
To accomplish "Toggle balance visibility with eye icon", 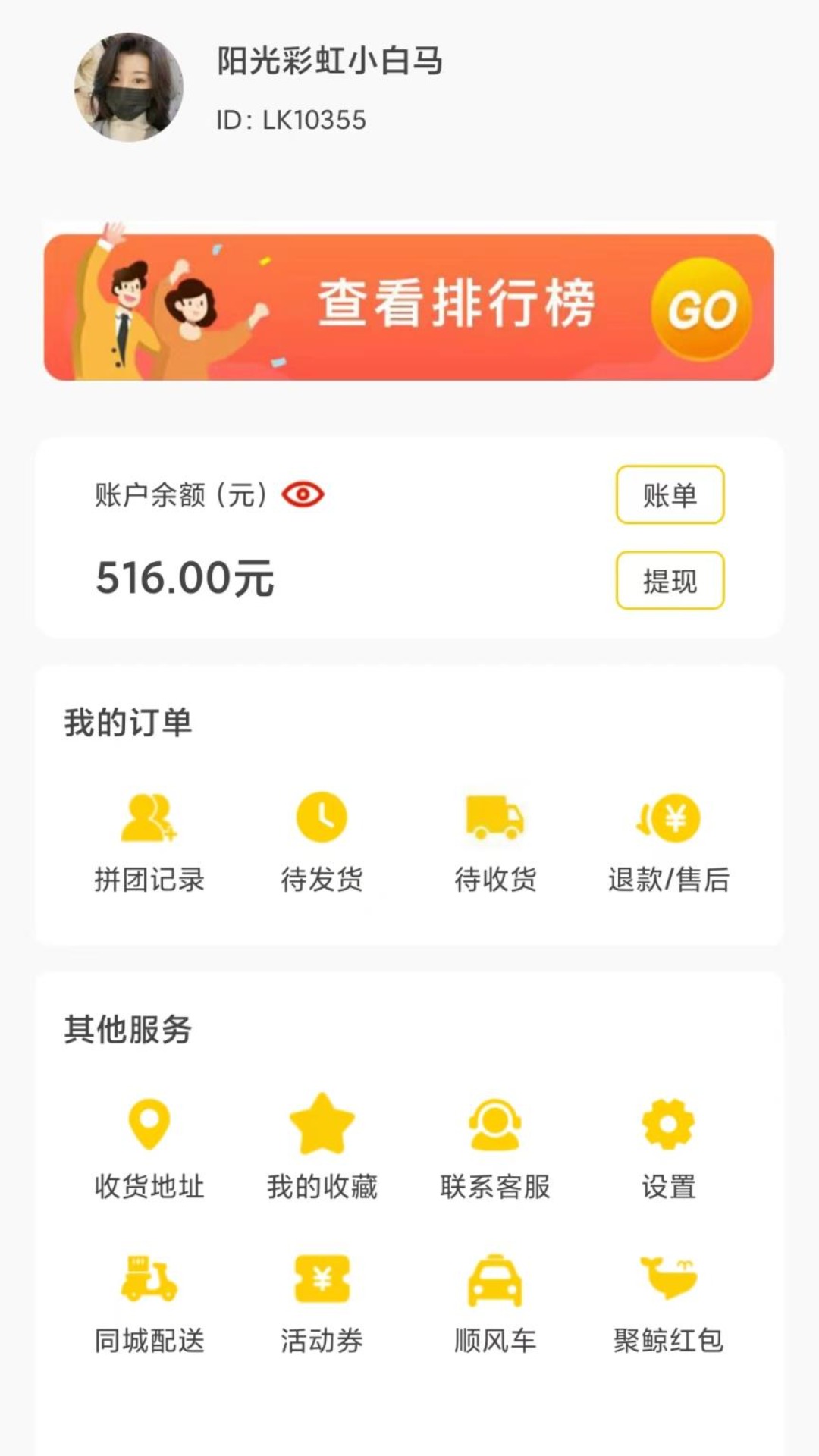I will click(x=303, y=494).
